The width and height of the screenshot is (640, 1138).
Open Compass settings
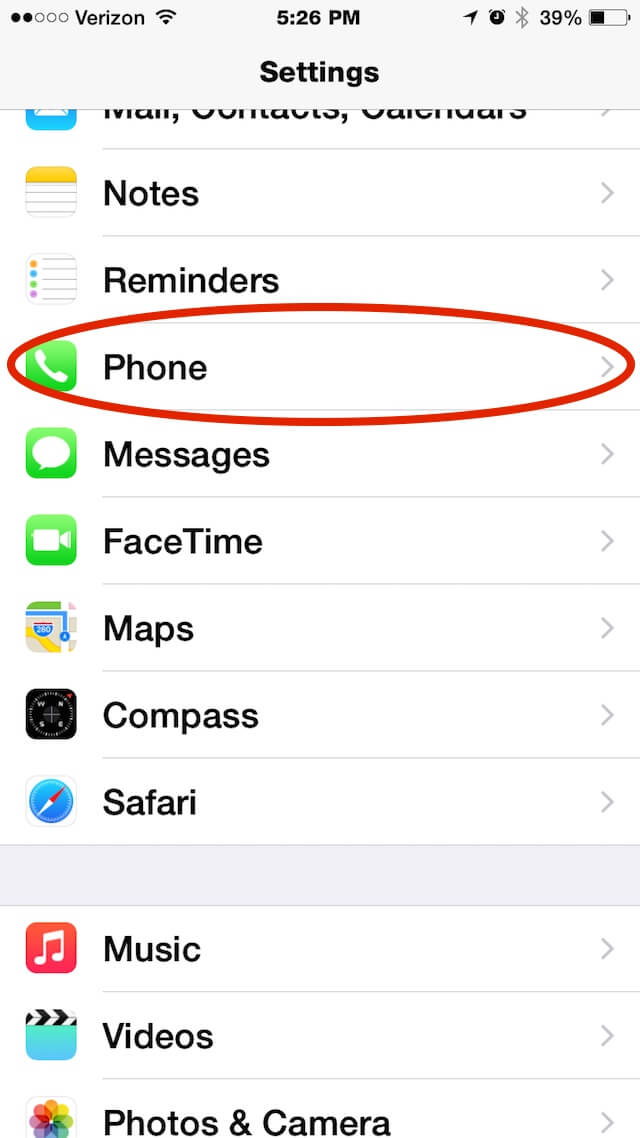[x=320, y=715]
